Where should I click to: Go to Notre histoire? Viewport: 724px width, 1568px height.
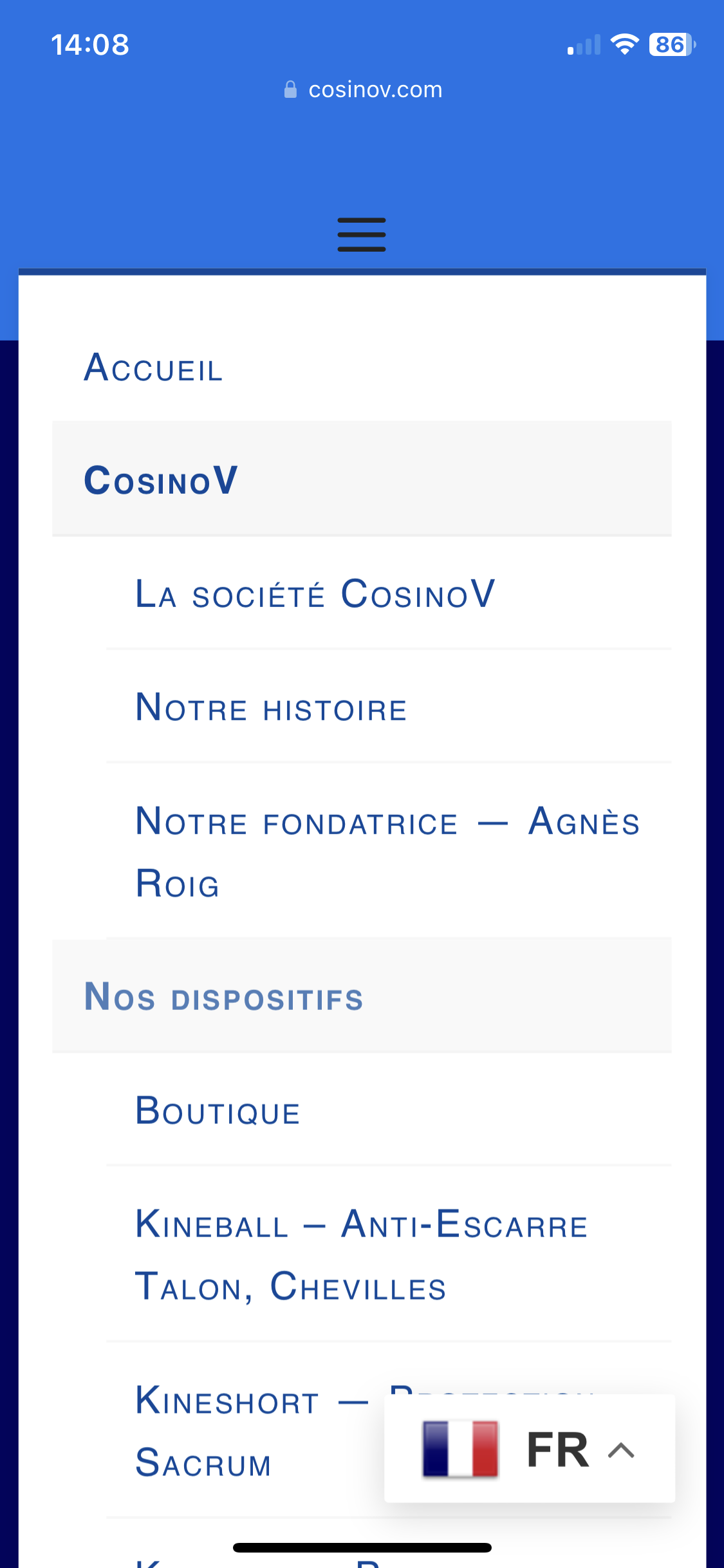pyautogui.click(x=271, y=707)
